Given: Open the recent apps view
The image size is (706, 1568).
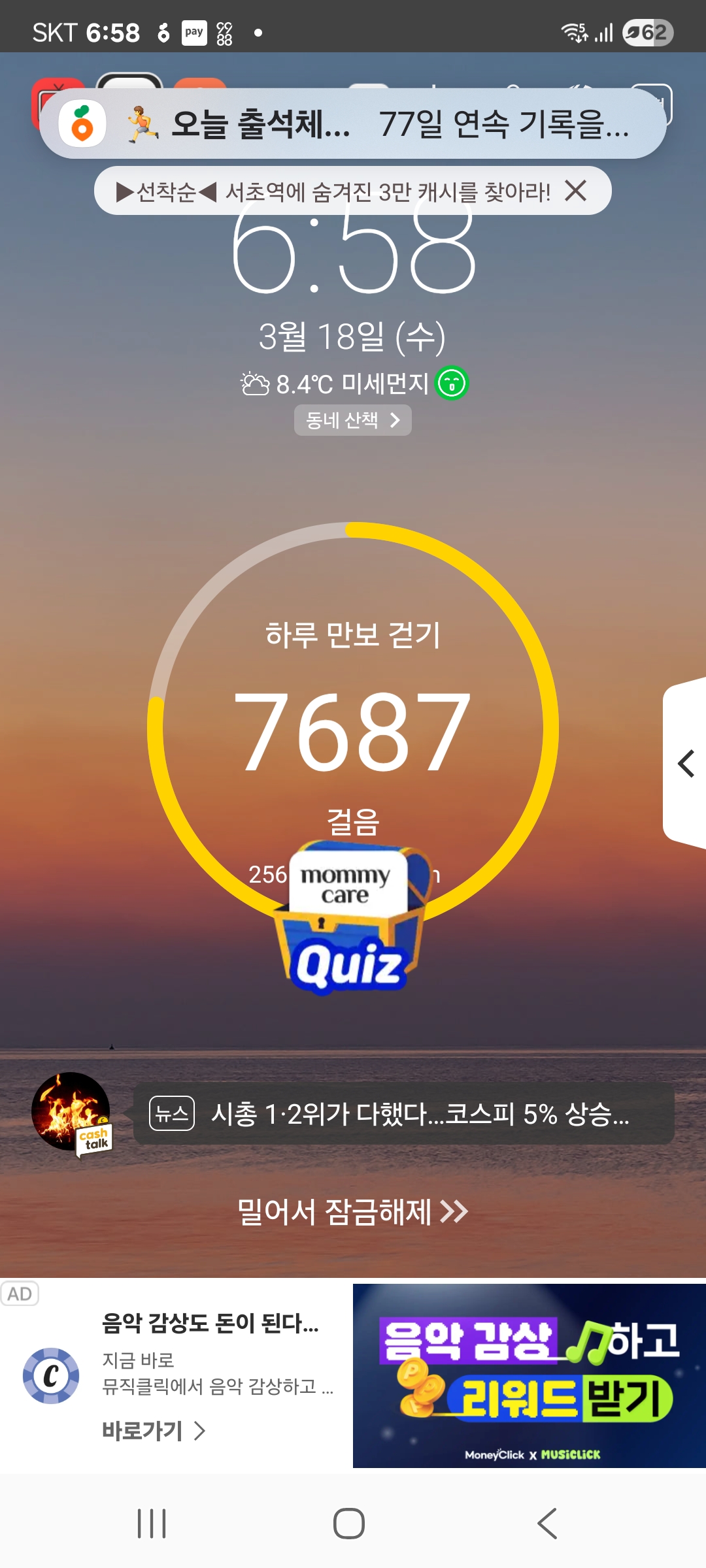Looking at the screenshot, I should tap(152, 1524).
